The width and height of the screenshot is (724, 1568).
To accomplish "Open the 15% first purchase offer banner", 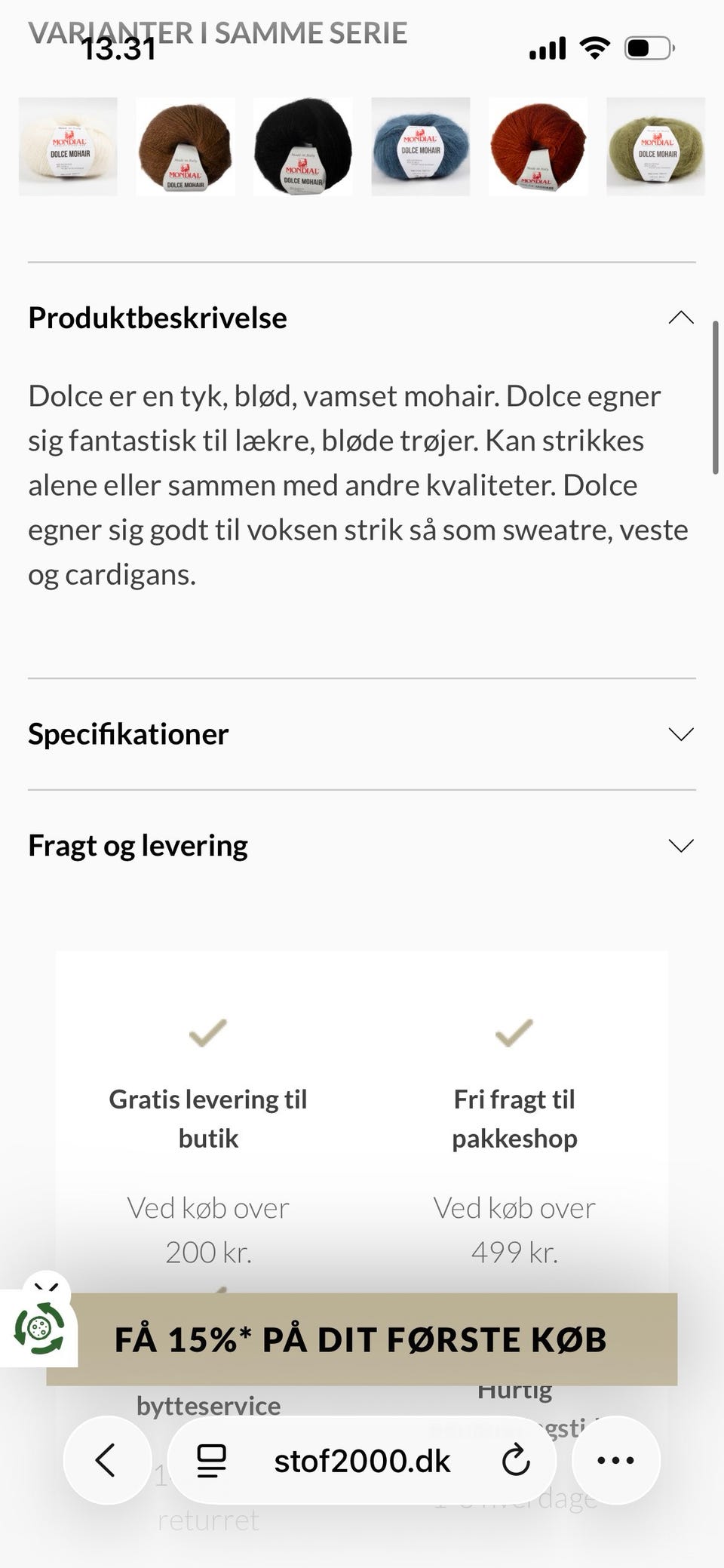I will (362, 1339).
